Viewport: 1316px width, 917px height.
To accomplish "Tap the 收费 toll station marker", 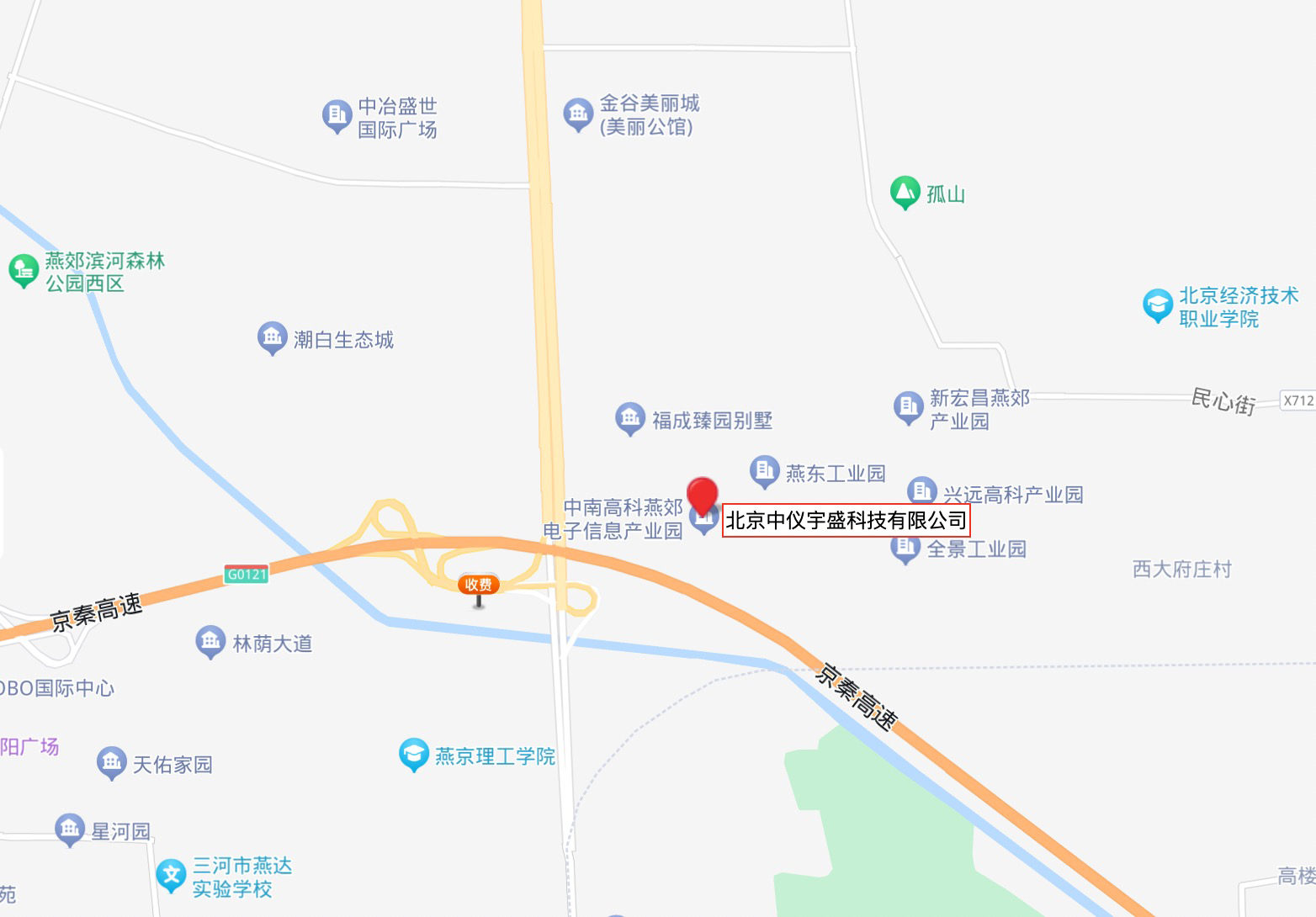I will point(478,584).
